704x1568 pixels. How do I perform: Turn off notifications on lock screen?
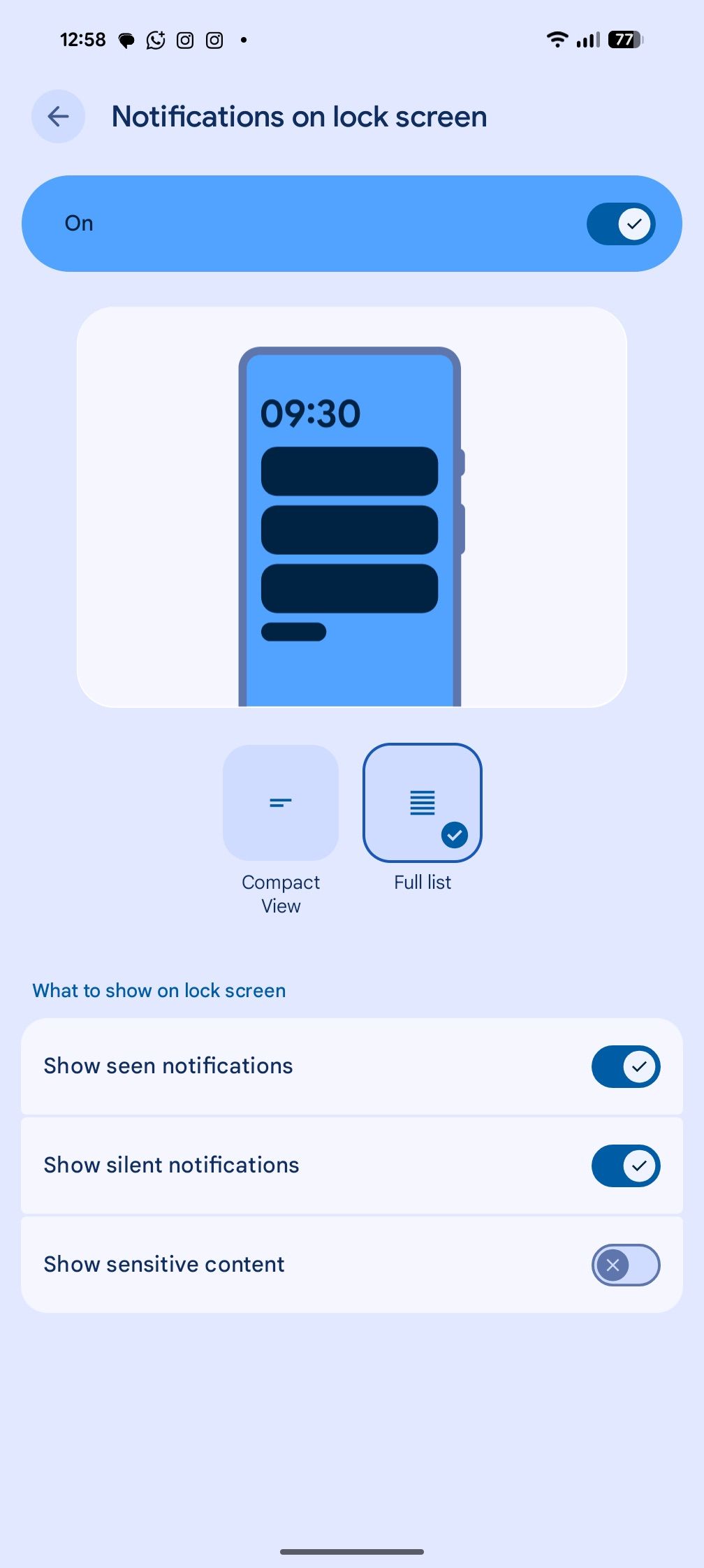coord(620,224)
